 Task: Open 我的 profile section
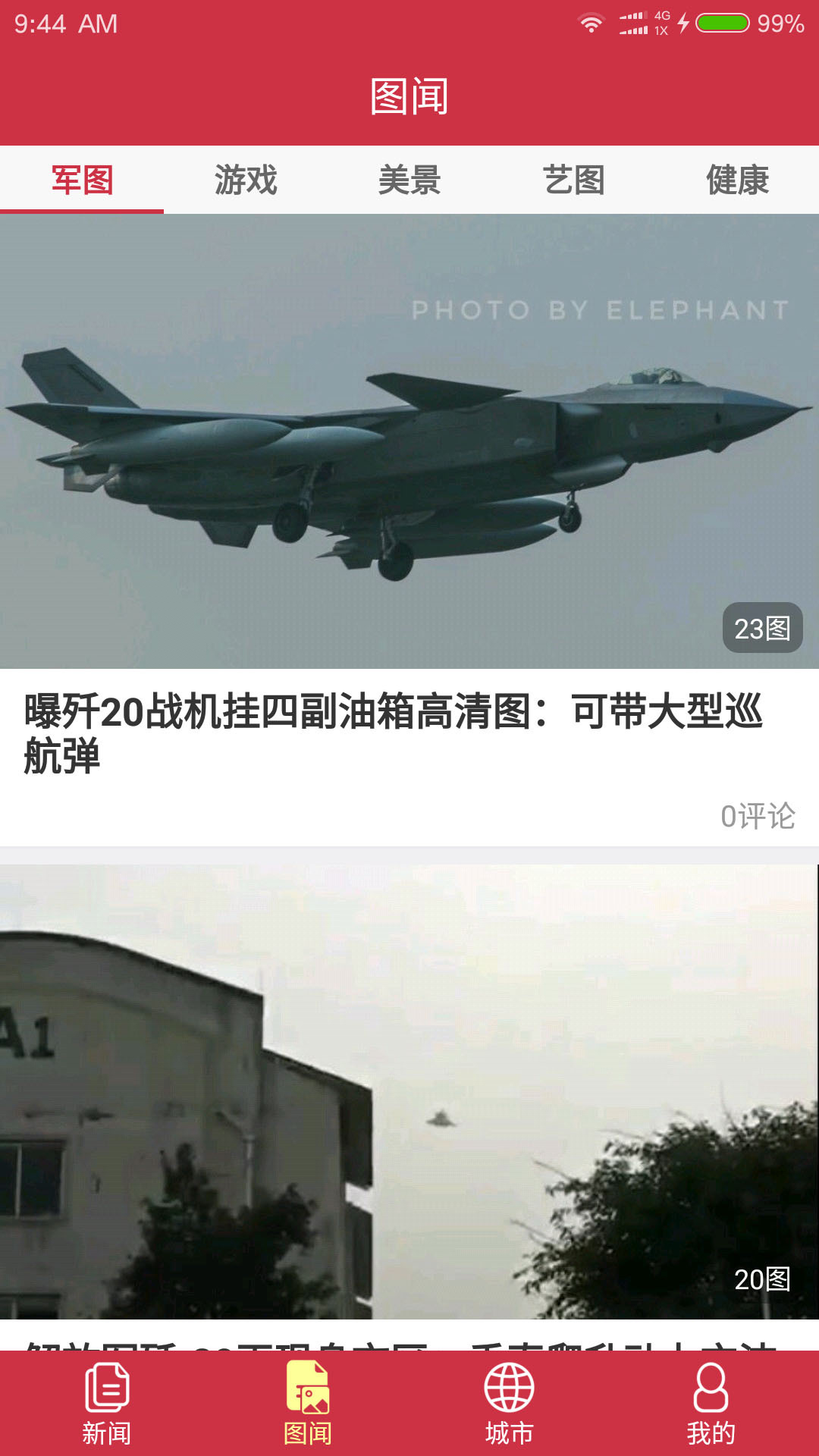click(x=711, y=1404)
